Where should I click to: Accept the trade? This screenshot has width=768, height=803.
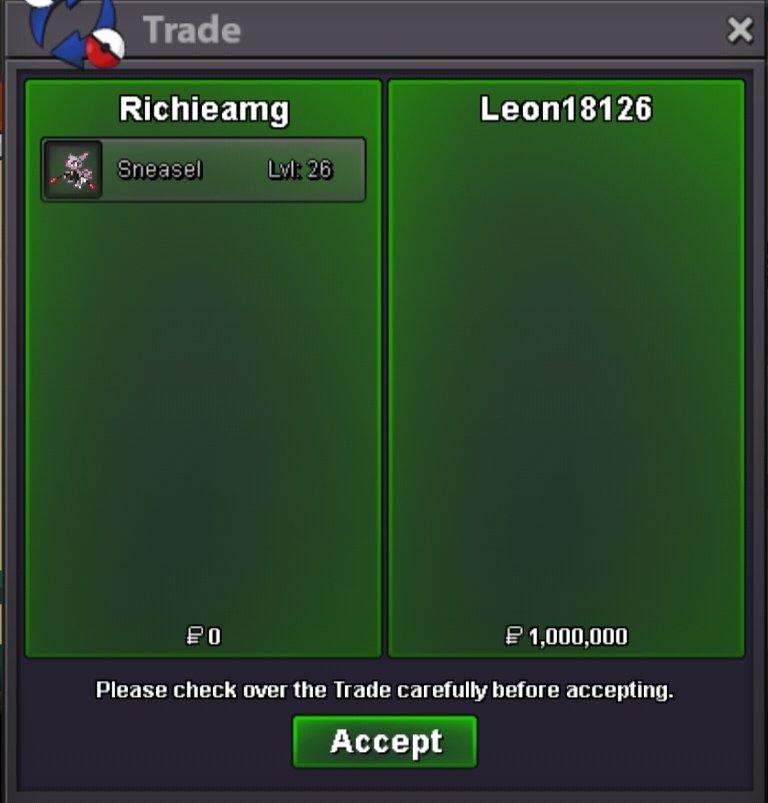tap(385, 742)
